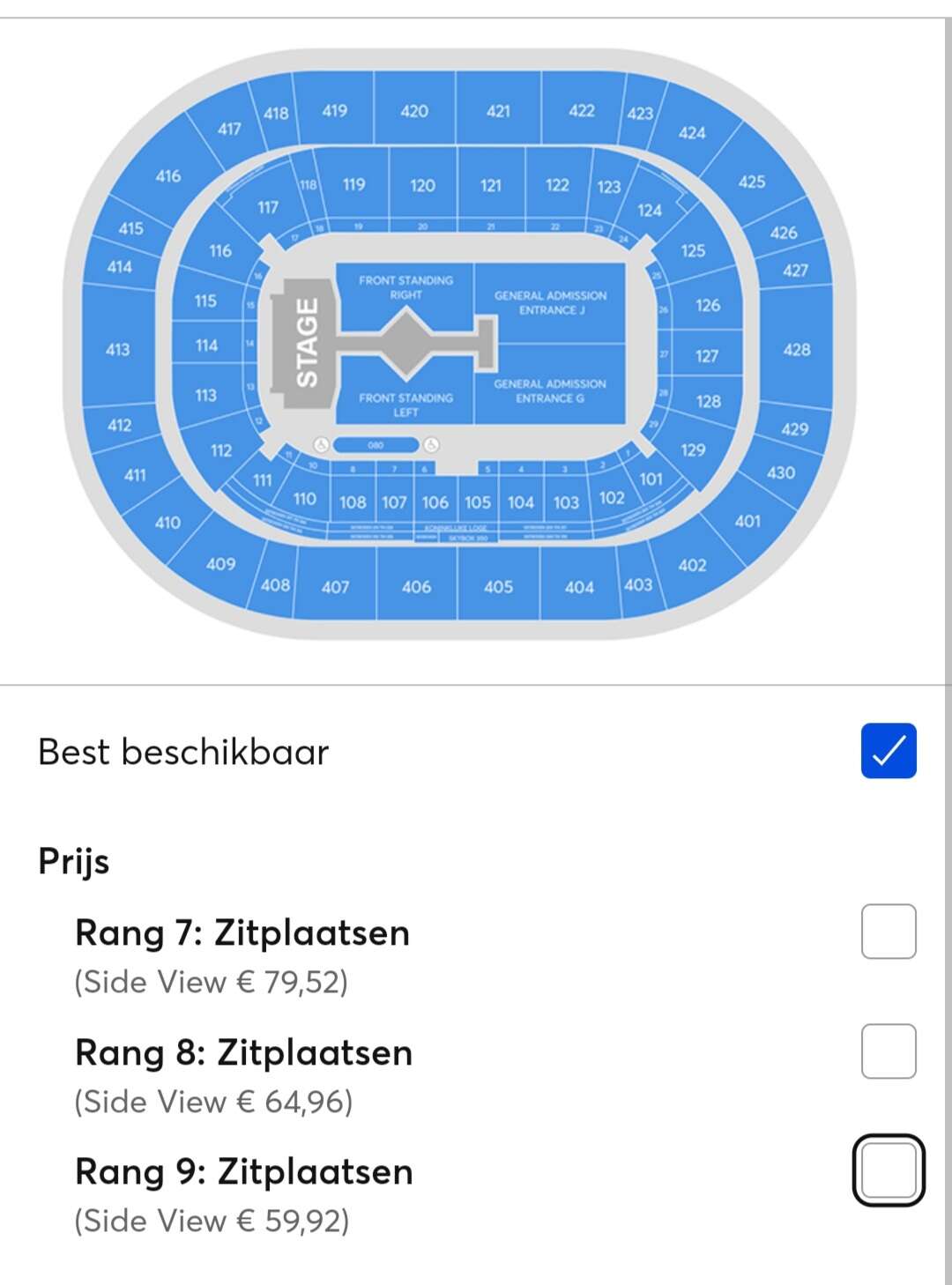Pick General Admission Entrance G
This screenshot has height=1285, width=952.
[550, 390]
